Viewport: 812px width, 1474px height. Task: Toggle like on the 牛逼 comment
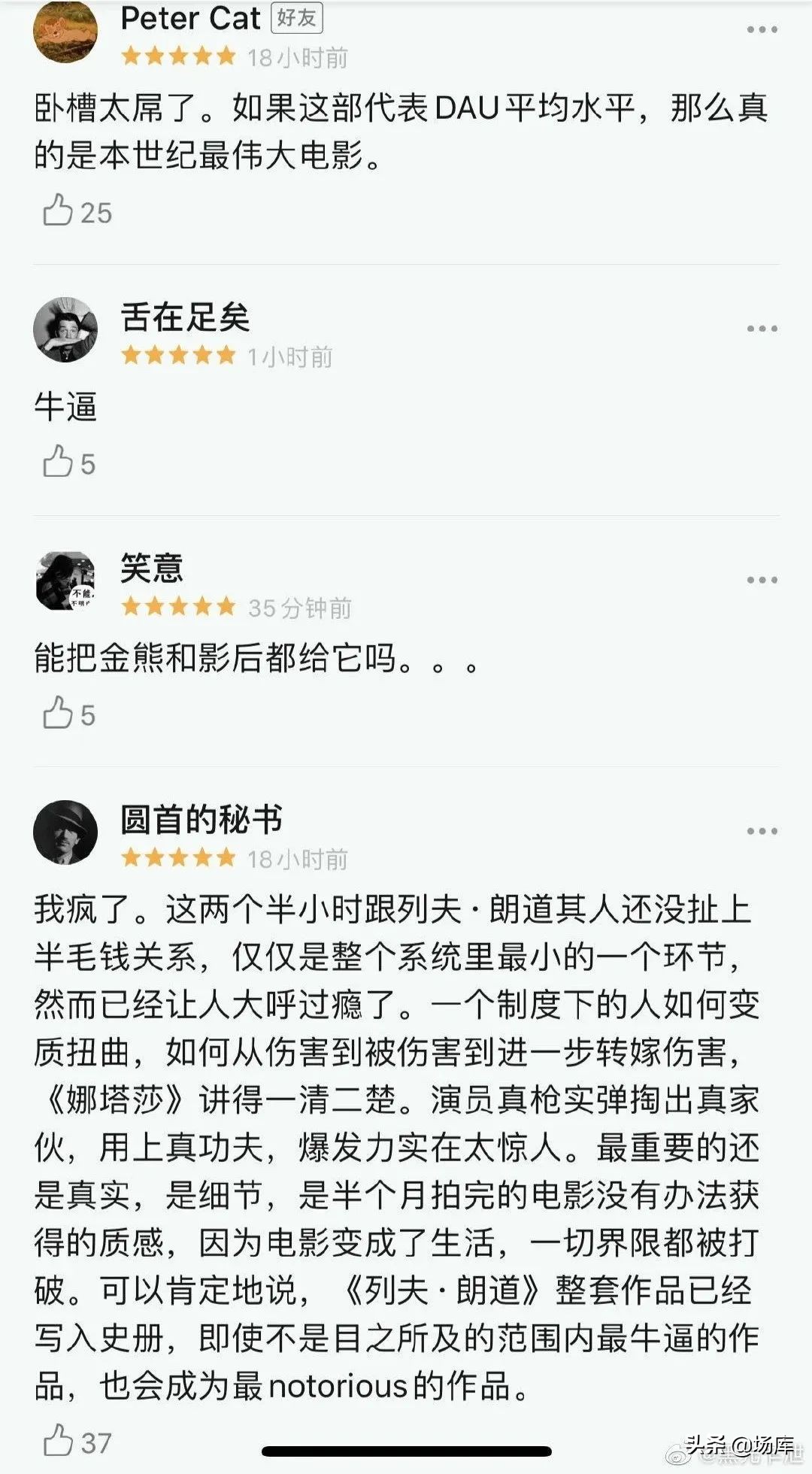point(59,460)
